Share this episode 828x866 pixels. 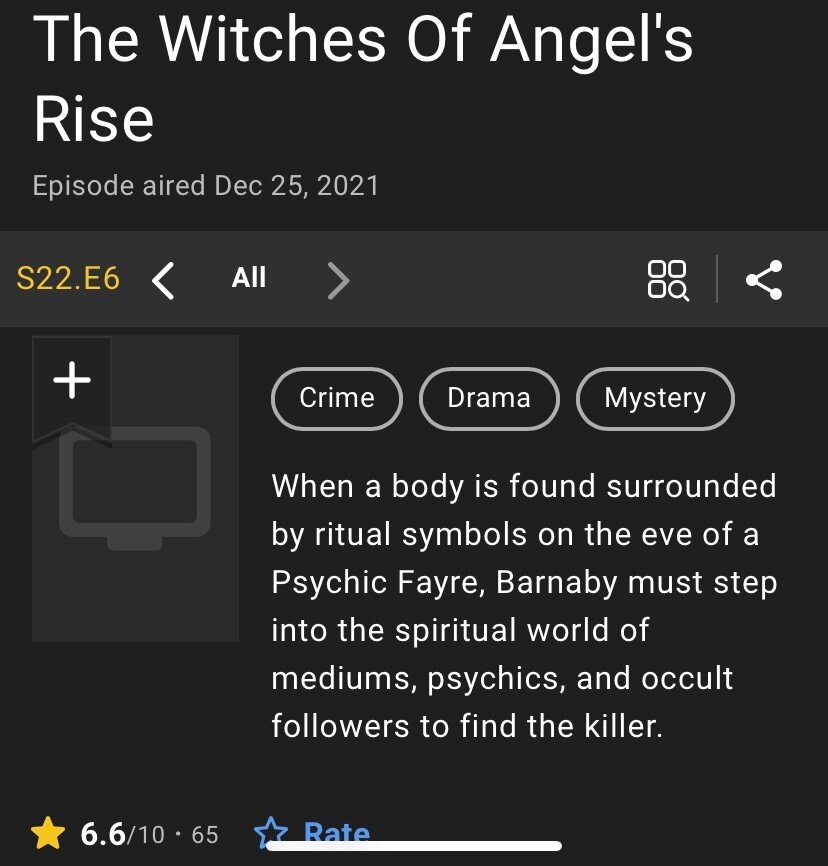(764, 280)
